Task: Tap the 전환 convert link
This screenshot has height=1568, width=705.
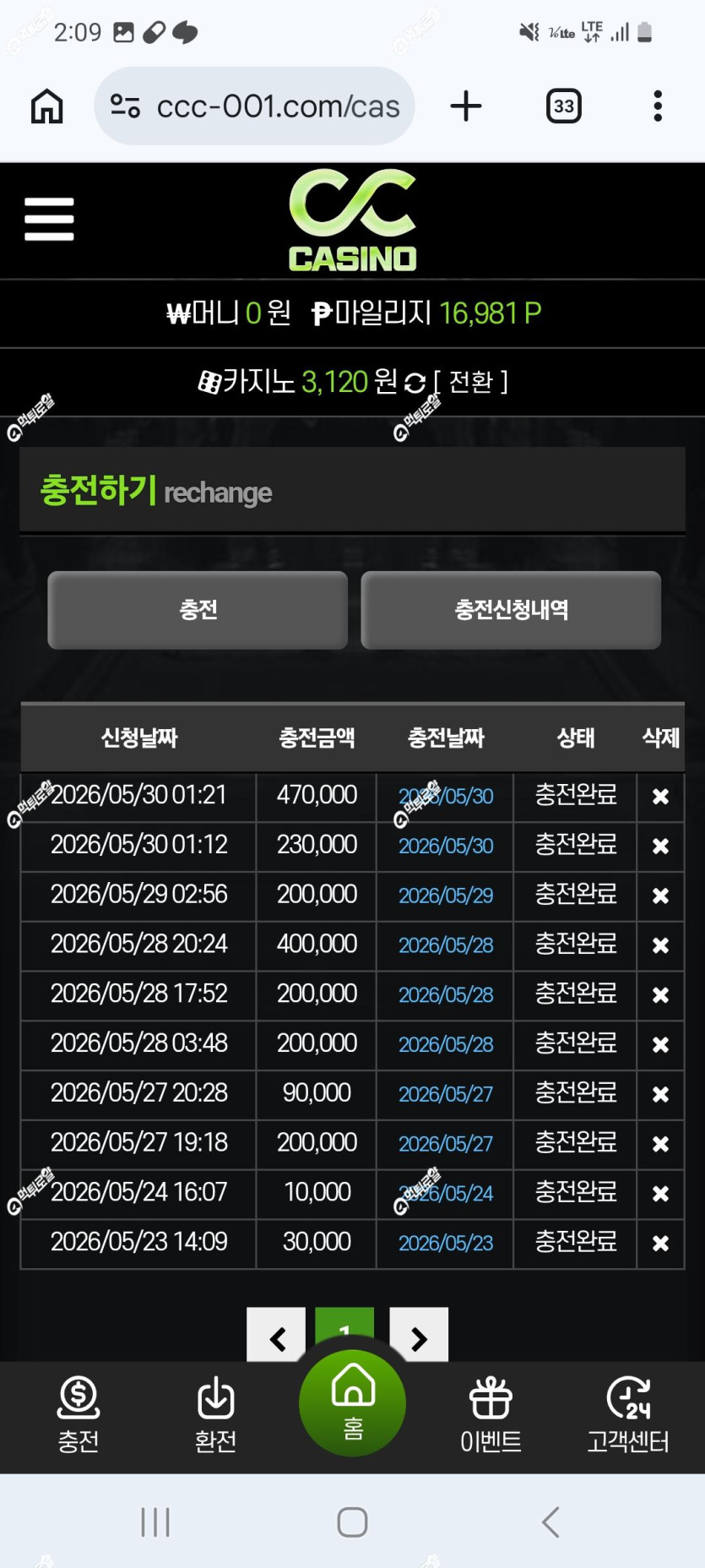Action: (470, 382)
